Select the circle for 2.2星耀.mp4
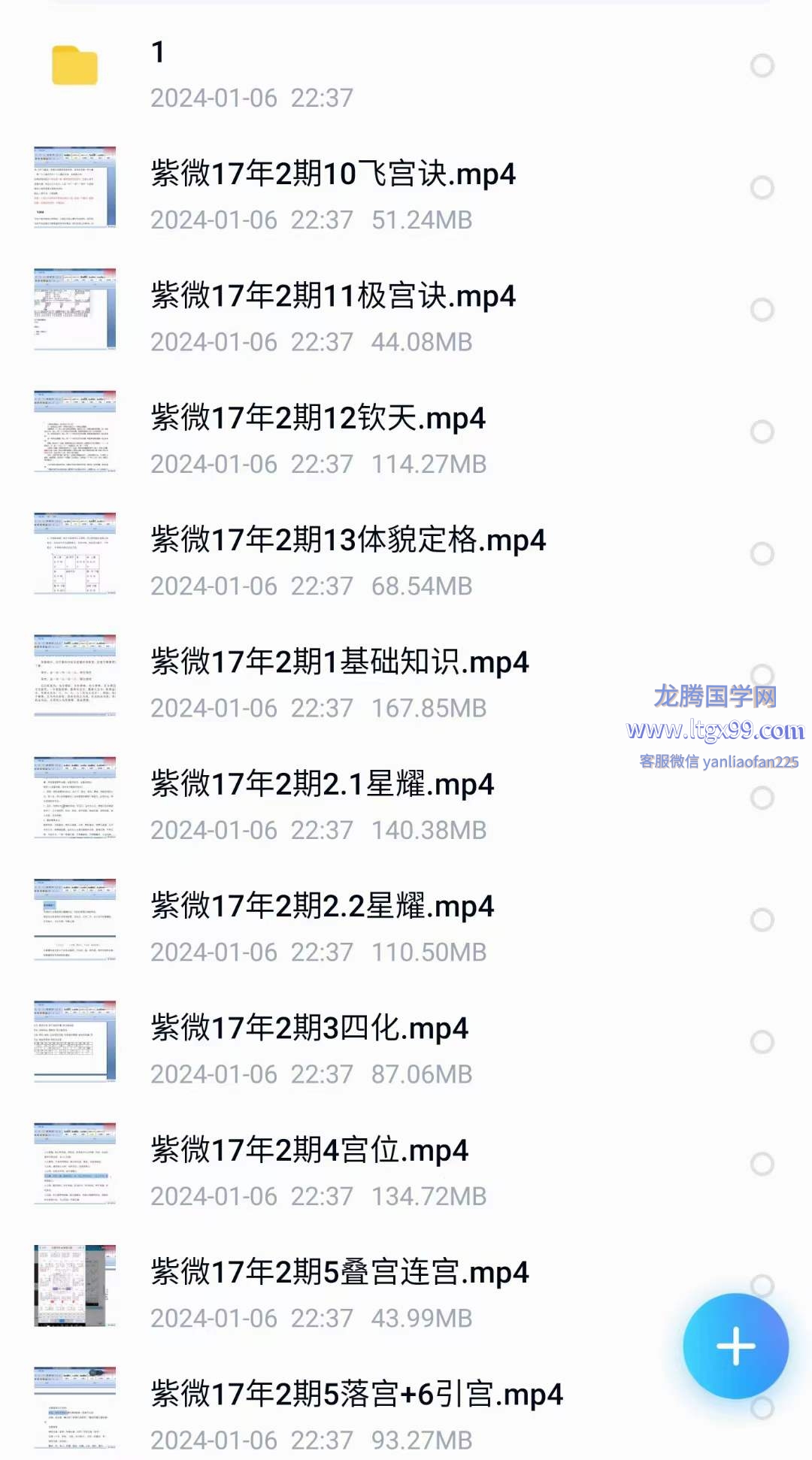 pos(762,920)
